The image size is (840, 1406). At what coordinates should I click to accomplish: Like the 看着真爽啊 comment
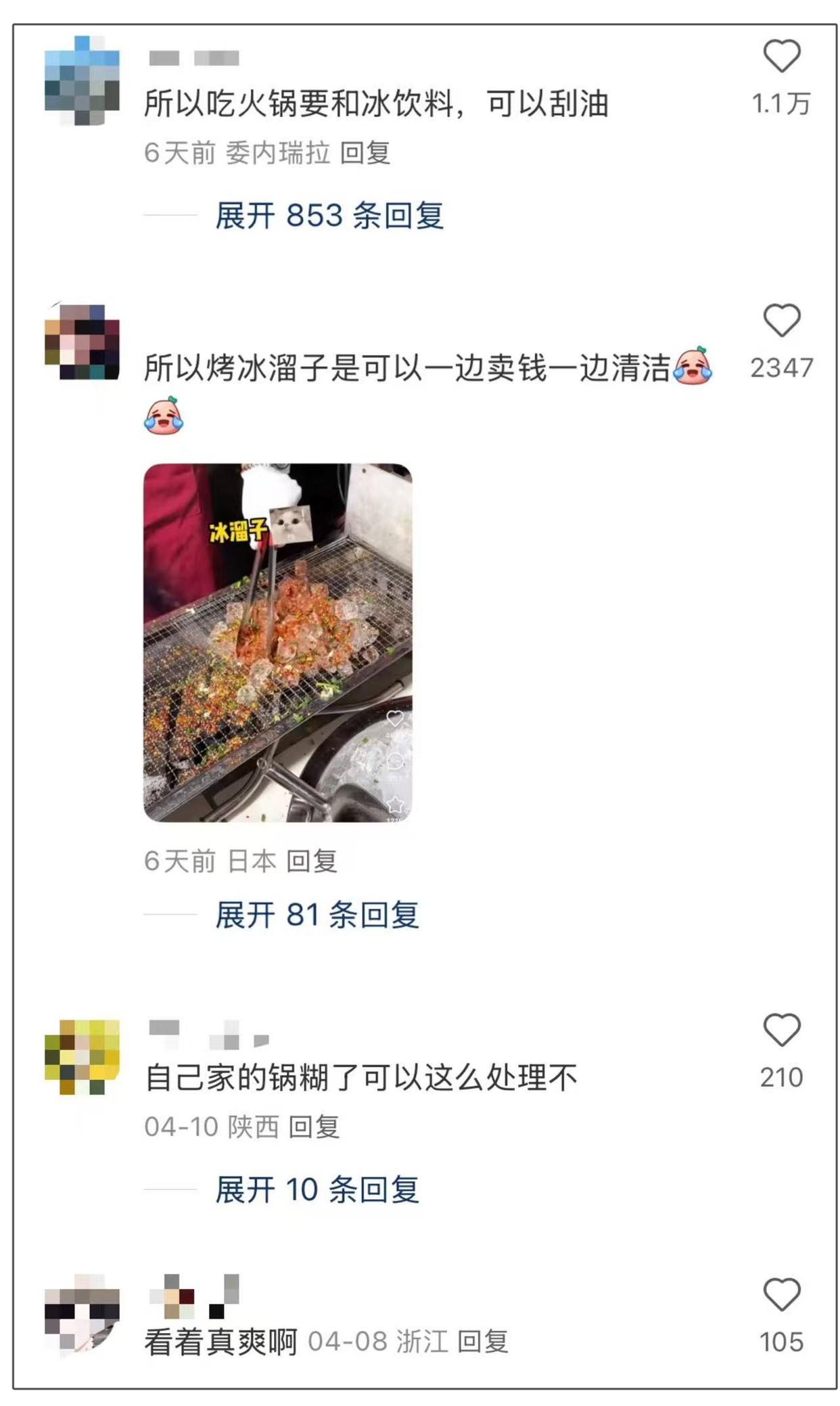[x=781, y=1295]
